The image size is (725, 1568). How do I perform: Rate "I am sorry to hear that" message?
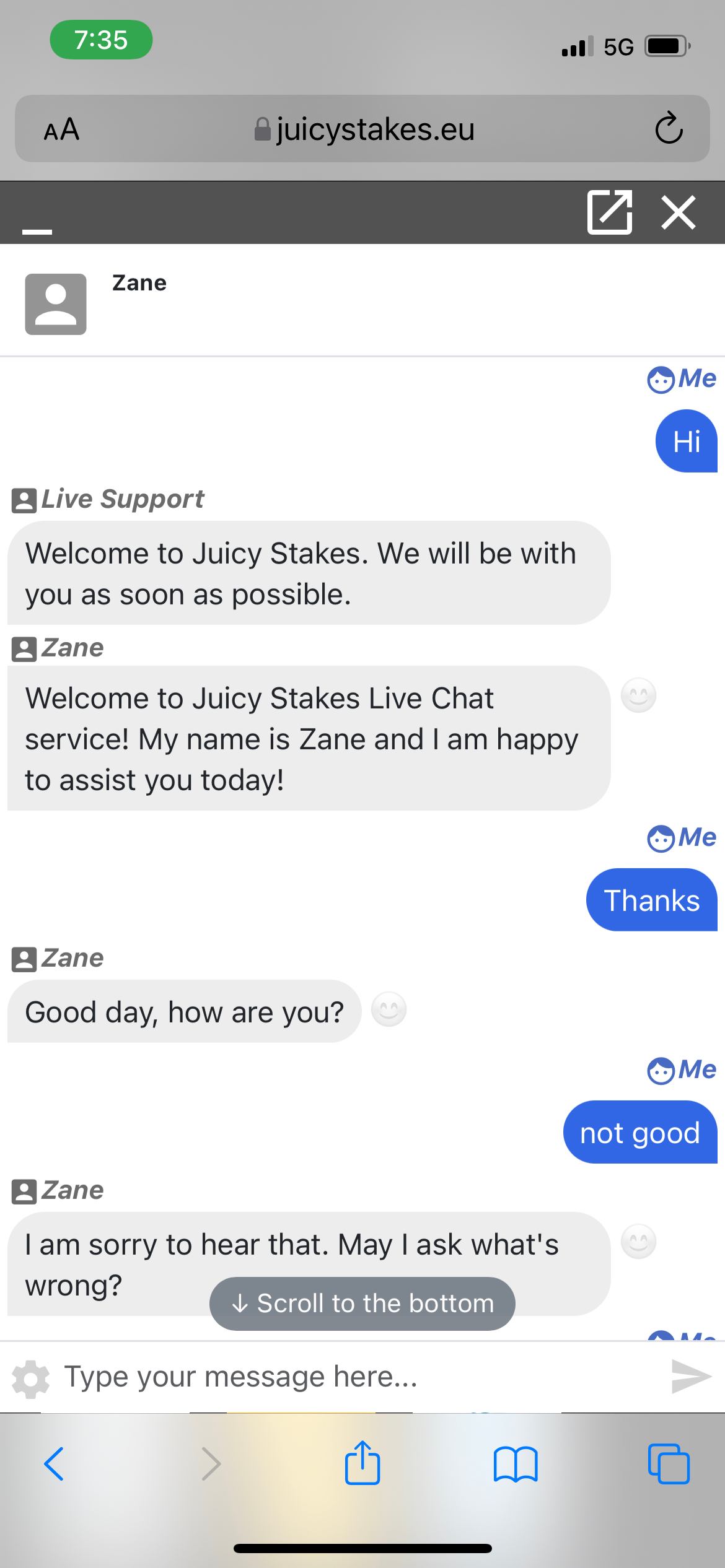tap(638, 1242)
